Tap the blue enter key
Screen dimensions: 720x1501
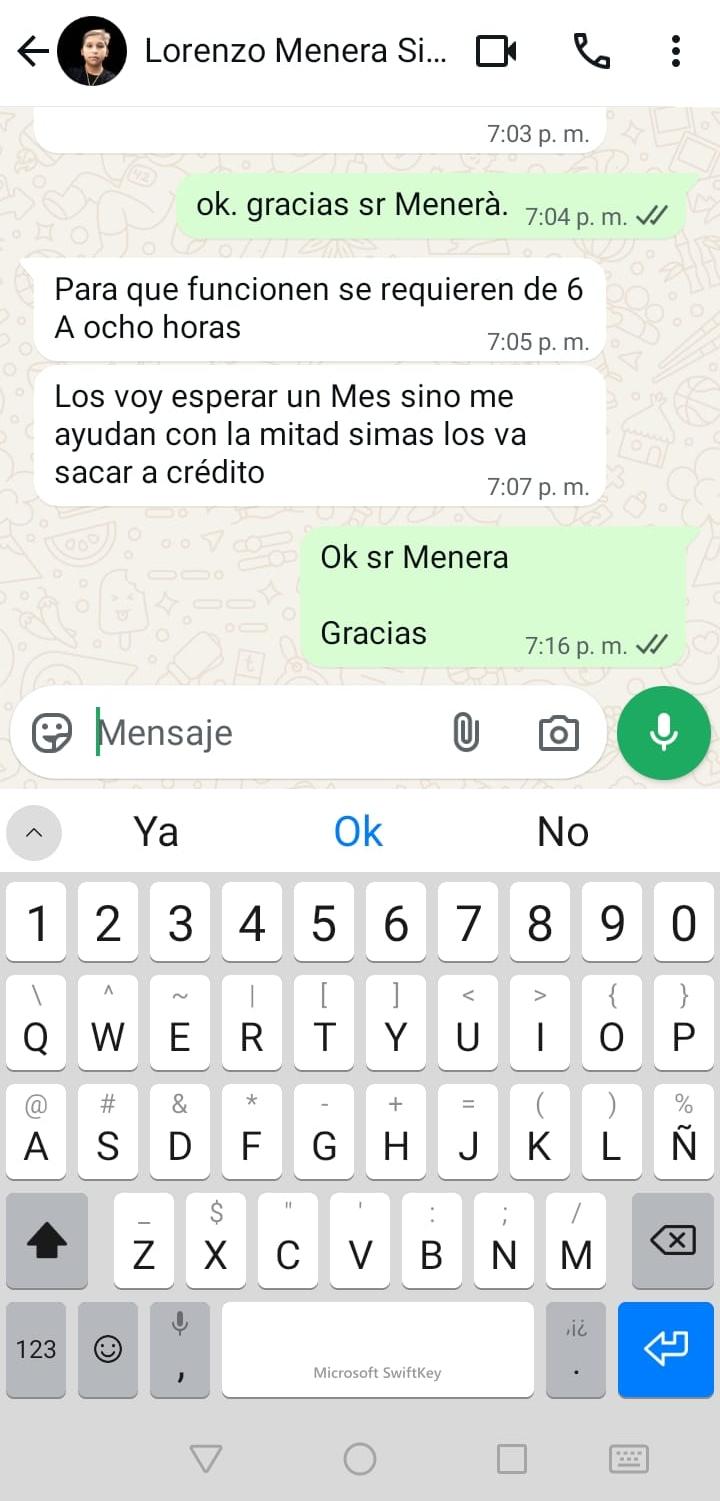[665, 1349]
